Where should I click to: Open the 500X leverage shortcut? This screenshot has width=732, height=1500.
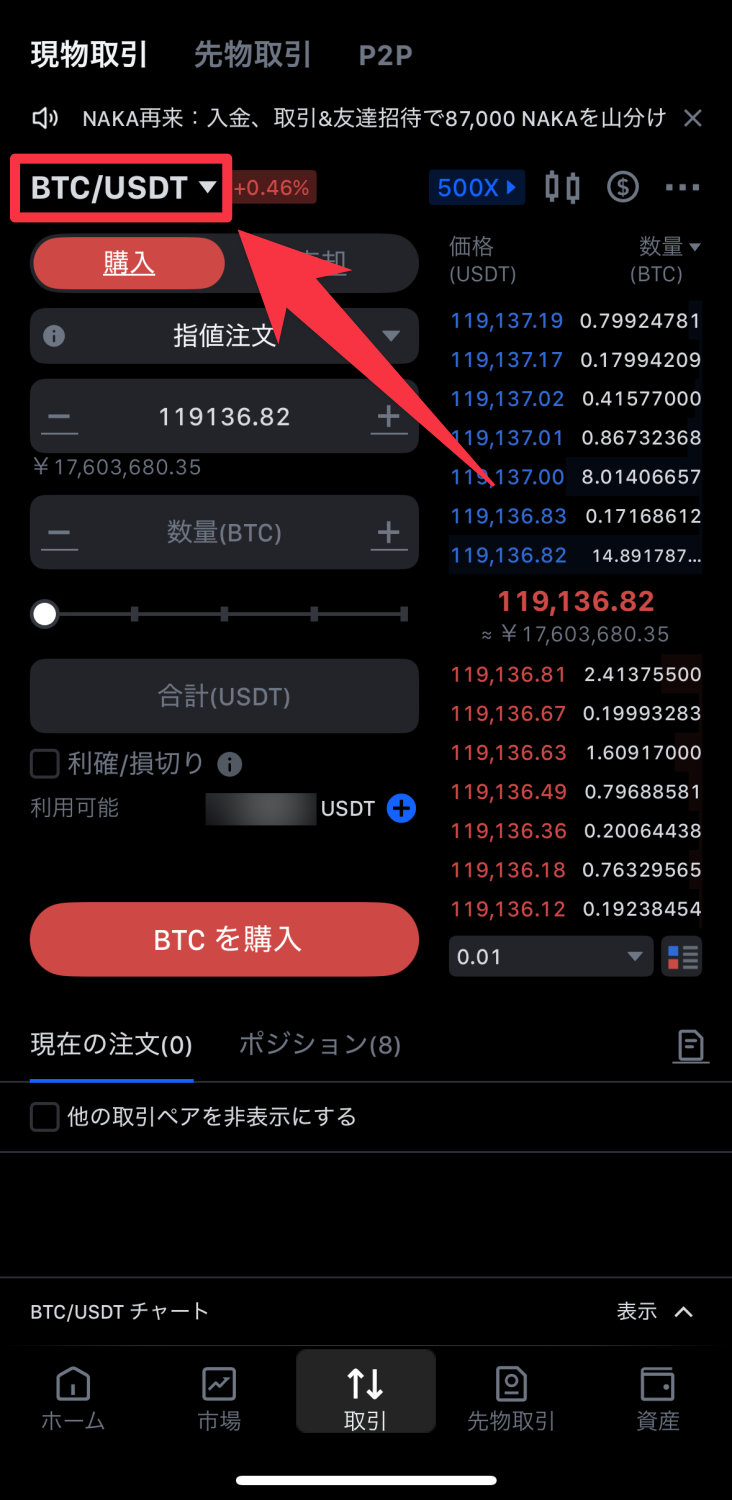pos(476,187)
